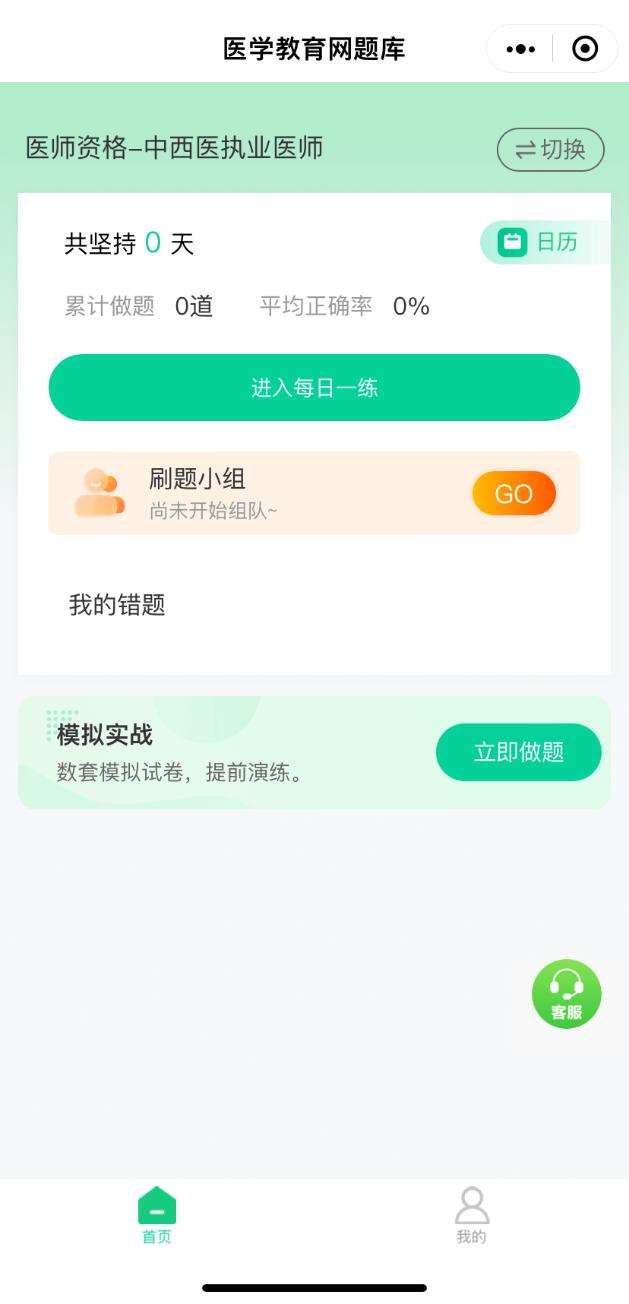Tap 切换 to switch exam category
Viewport: 629px width, 1304px height.
(551, 150)
